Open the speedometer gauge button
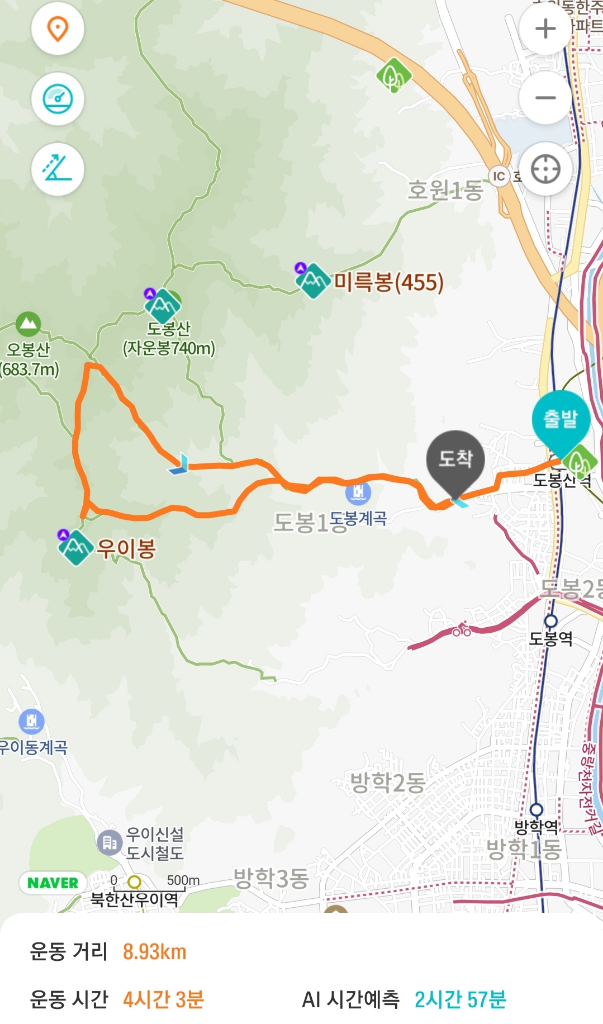The image size is (603, 1024). click(57, 99)
